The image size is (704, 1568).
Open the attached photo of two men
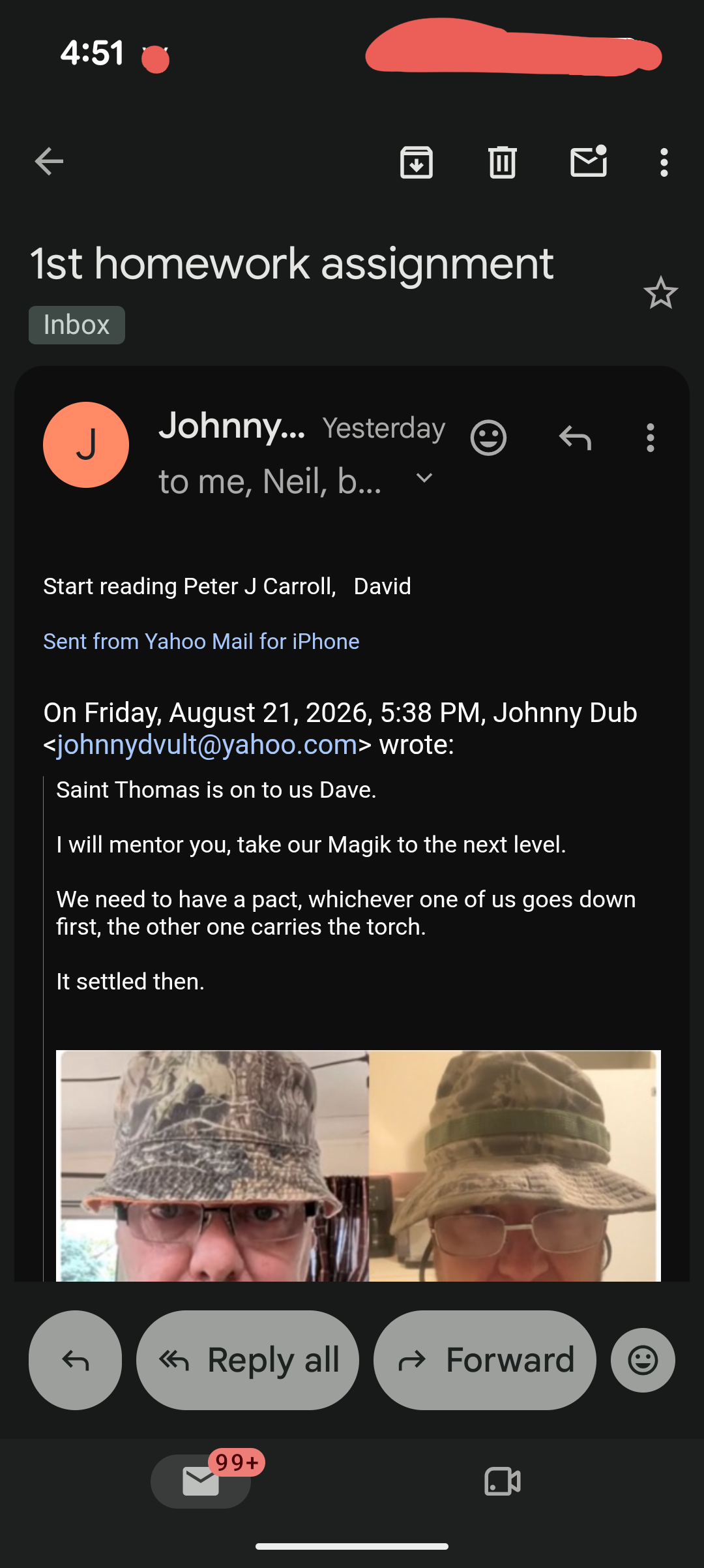(x=359, y=1166)
